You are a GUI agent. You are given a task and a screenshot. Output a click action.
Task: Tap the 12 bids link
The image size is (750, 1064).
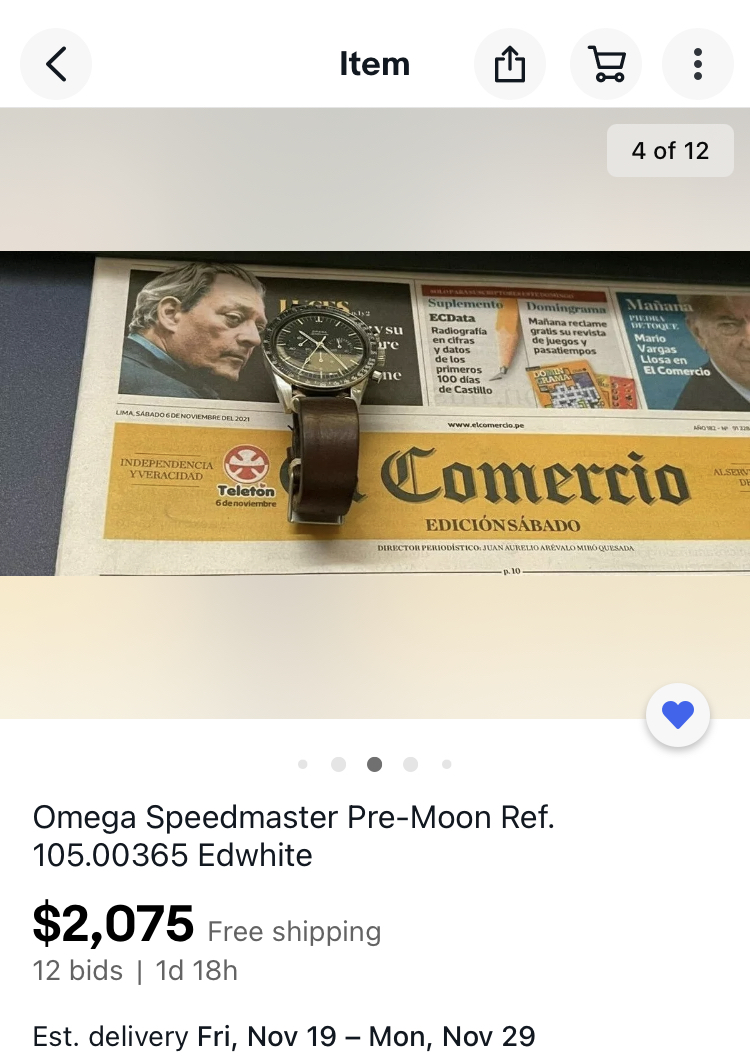point(73,970)
